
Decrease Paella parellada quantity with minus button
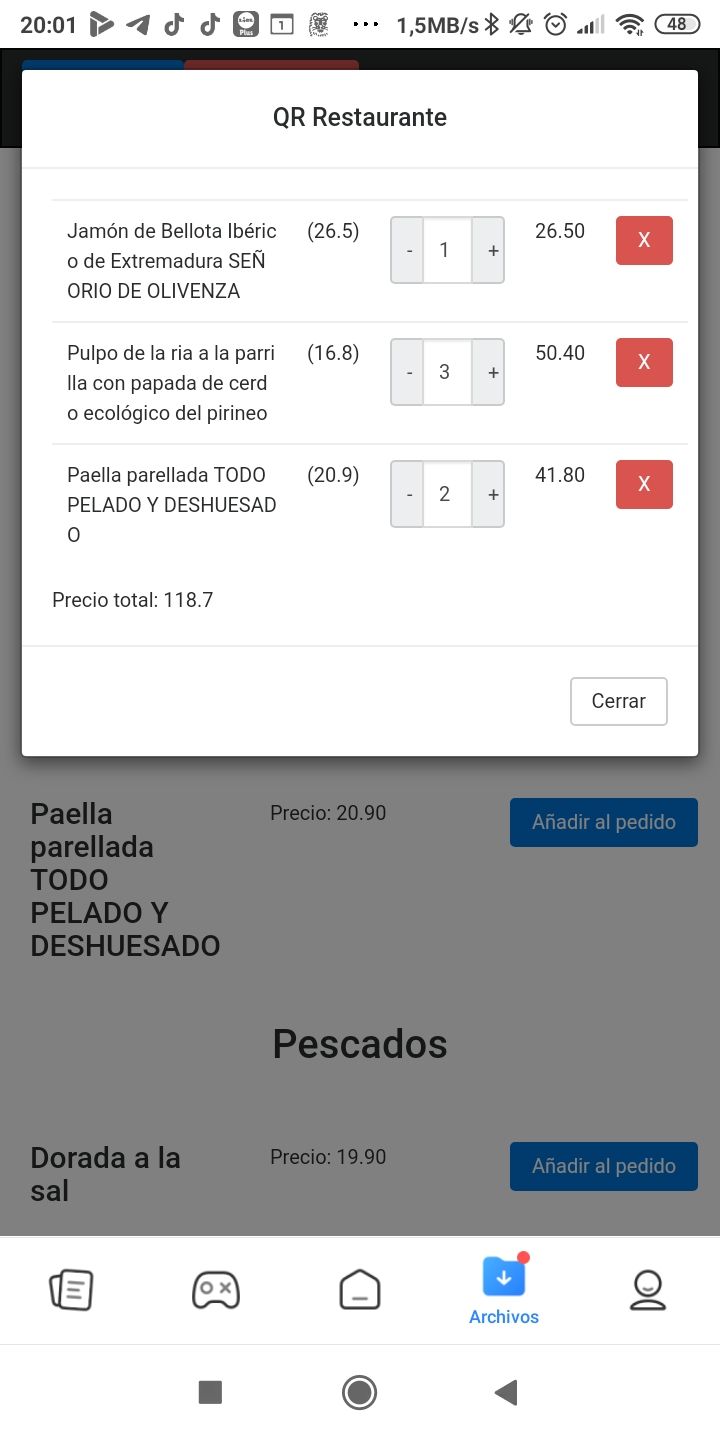tap(407, 493)
